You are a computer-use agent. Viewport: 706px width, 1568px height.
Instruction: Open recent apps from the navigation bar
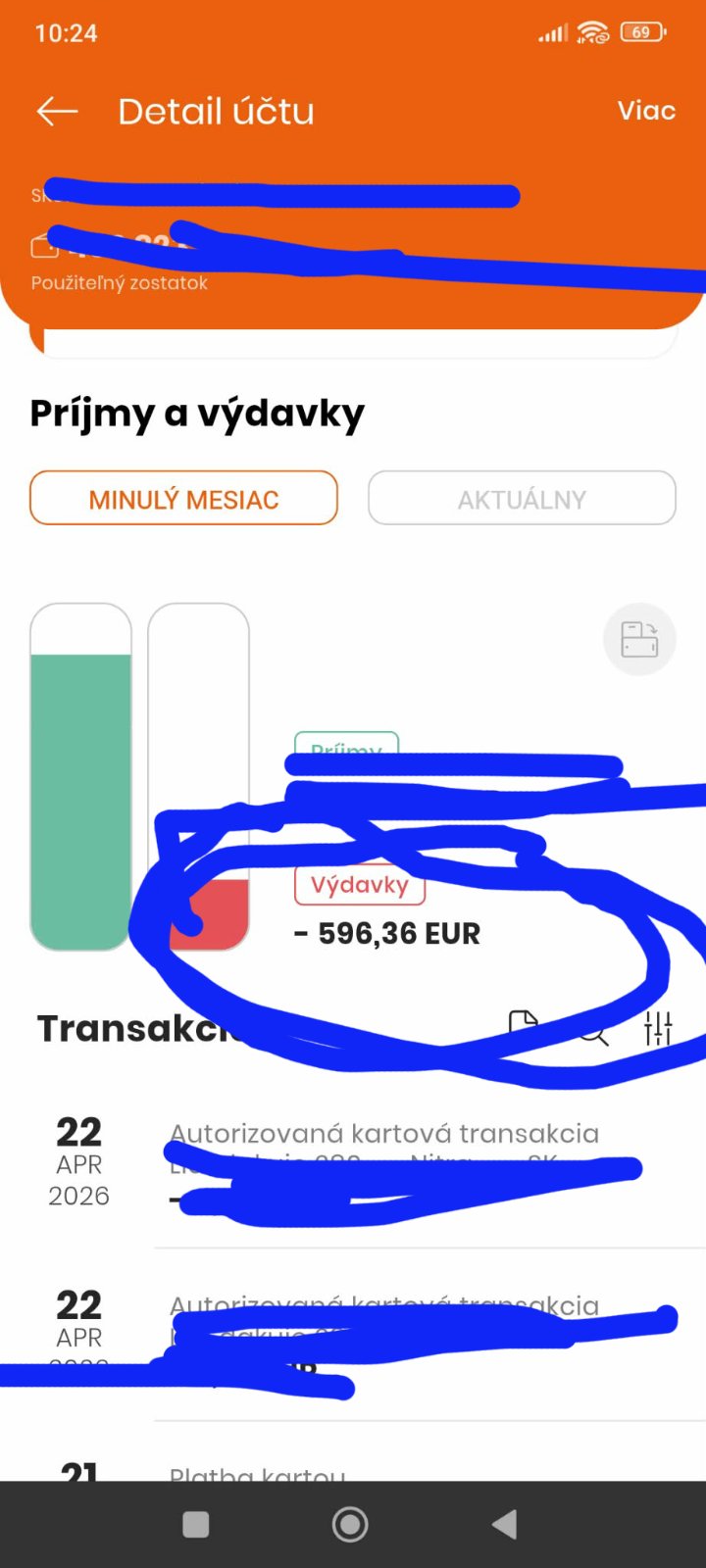(196, 1525)
